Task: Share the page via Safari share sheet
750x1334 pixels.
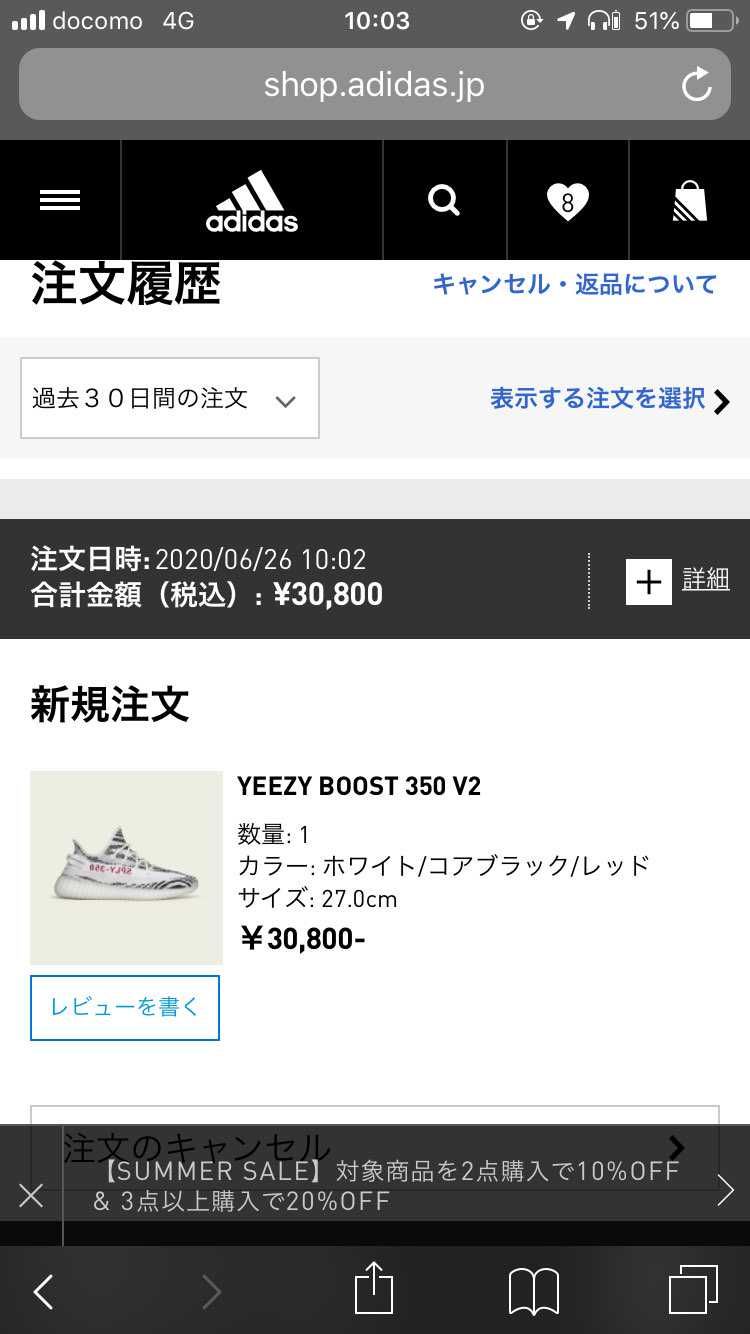Action: click(x=373, y=1291)
